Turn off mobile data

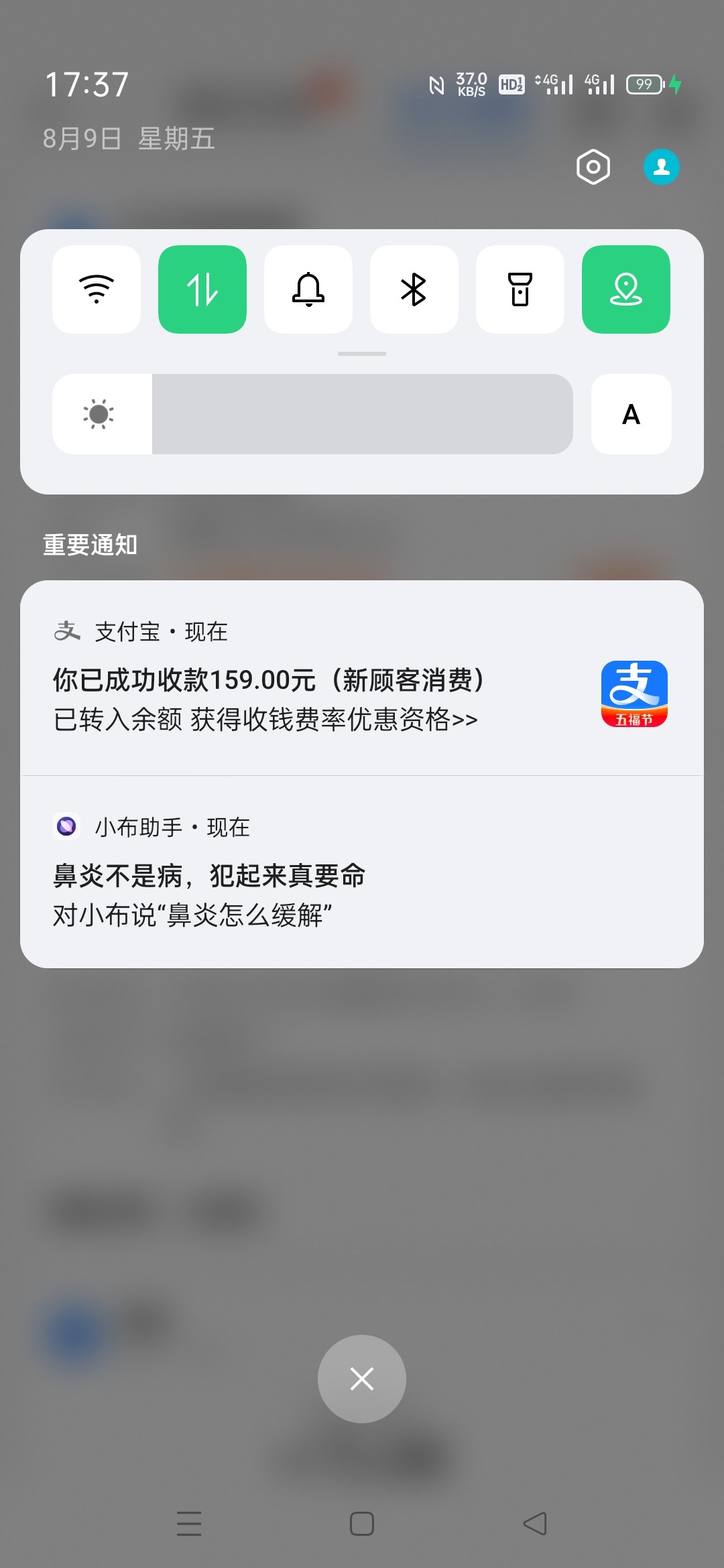coord(202,289)
